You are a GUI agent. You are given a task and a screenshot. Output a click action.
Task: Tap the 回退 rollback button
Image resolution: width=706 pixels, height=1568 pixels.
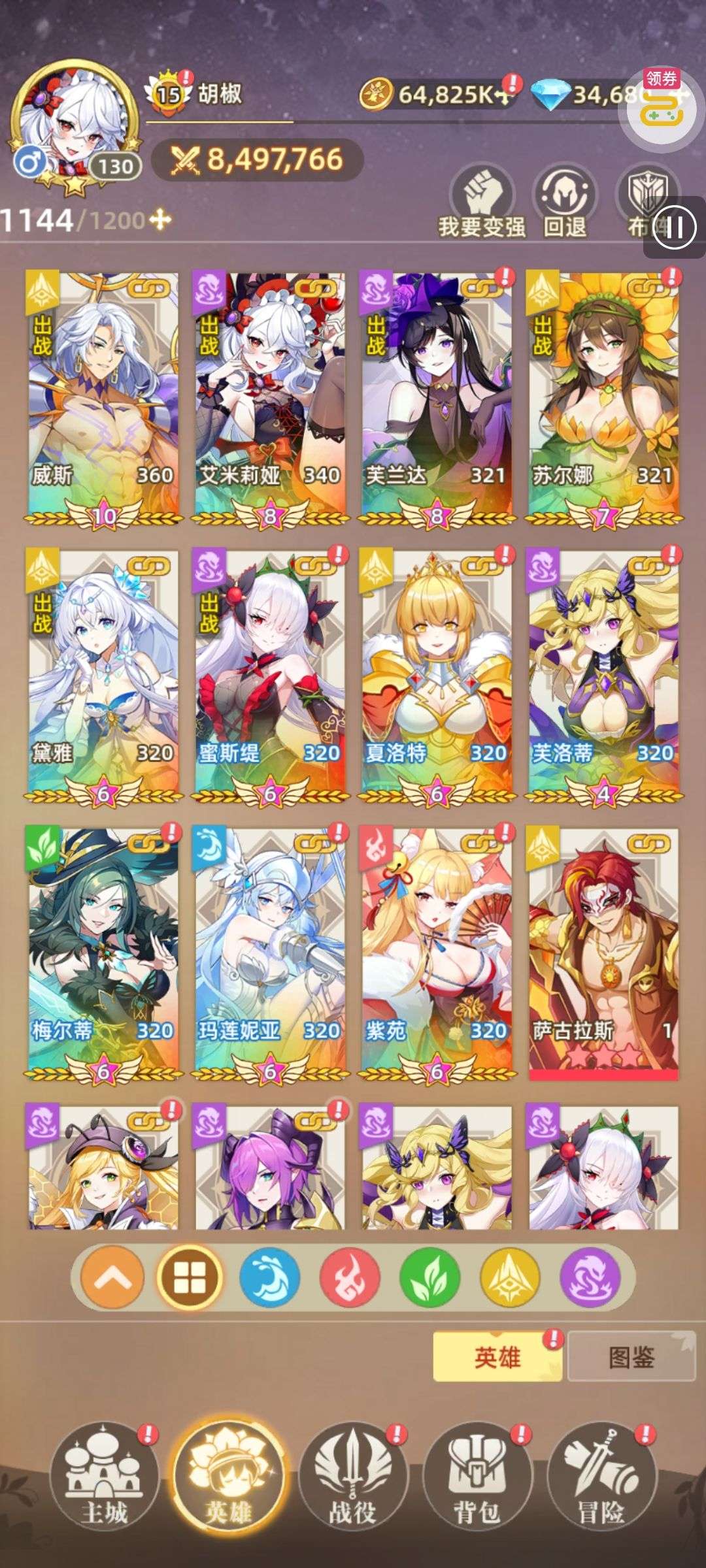point(565,201)
